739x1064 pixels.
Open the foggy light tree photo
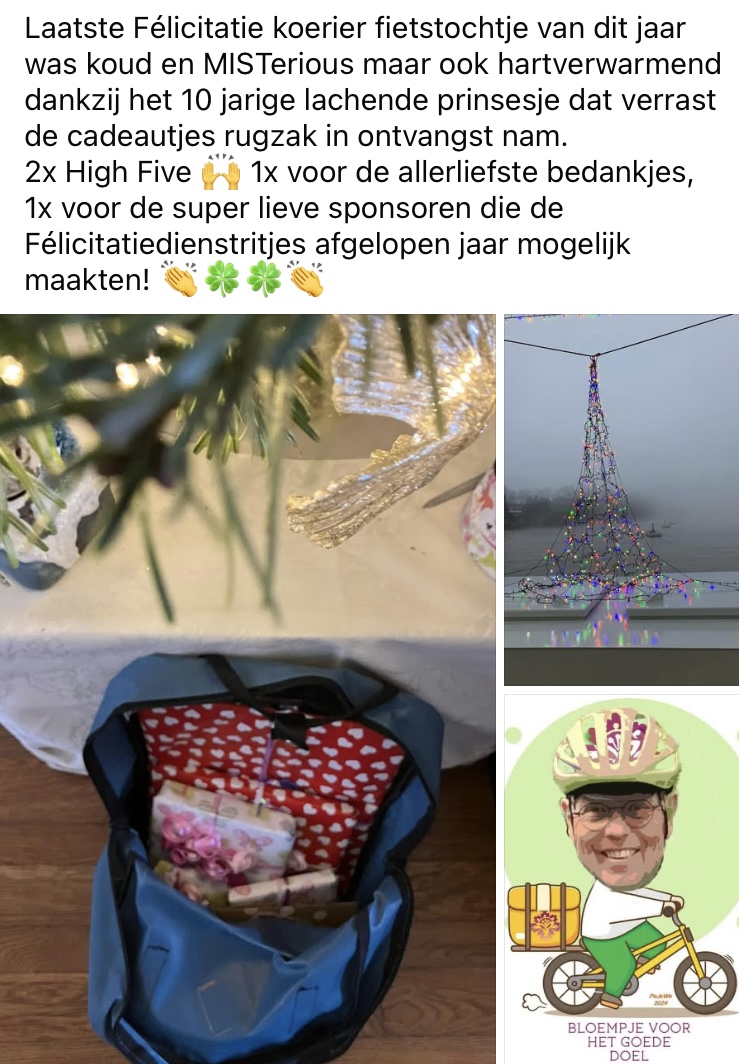tap(620, 499)
